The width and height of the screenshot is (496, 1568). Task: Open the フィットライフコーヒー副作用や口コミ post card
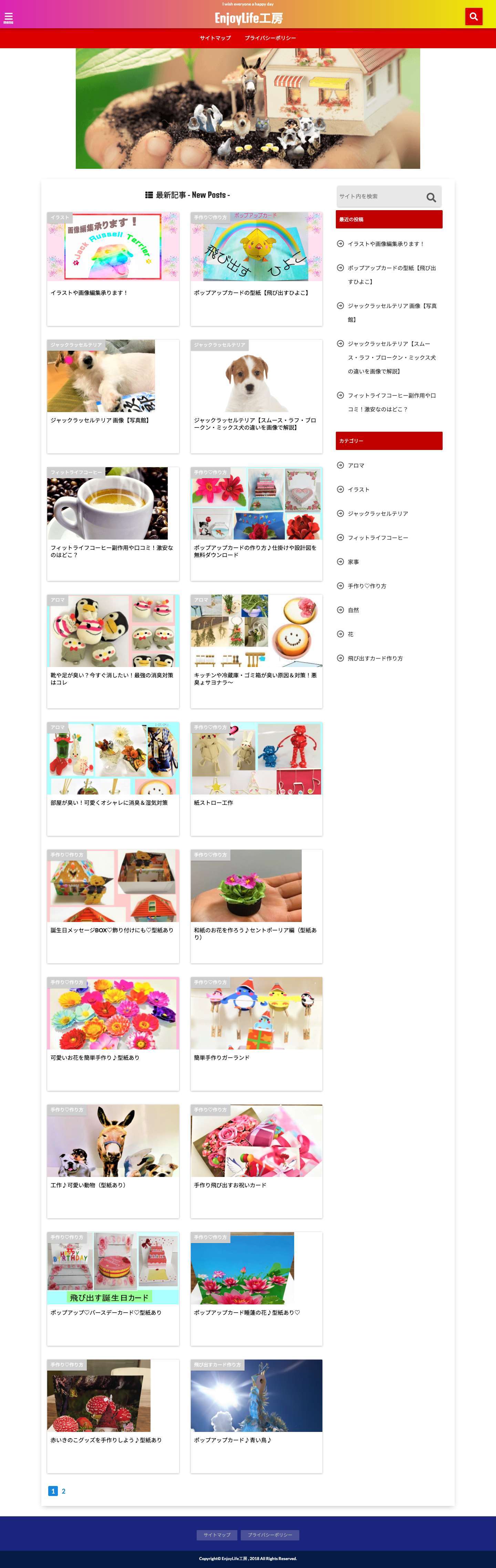(113, 523)
